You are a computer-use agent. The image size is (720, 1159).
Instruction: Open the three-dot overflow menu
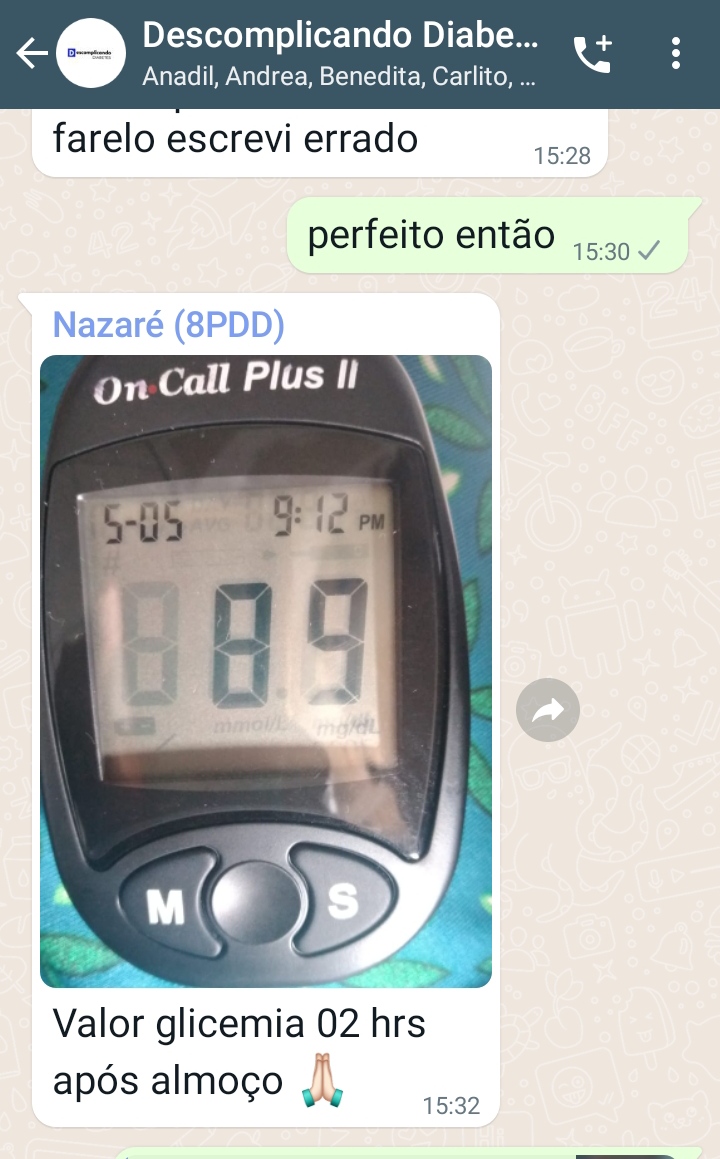point(676,54)
